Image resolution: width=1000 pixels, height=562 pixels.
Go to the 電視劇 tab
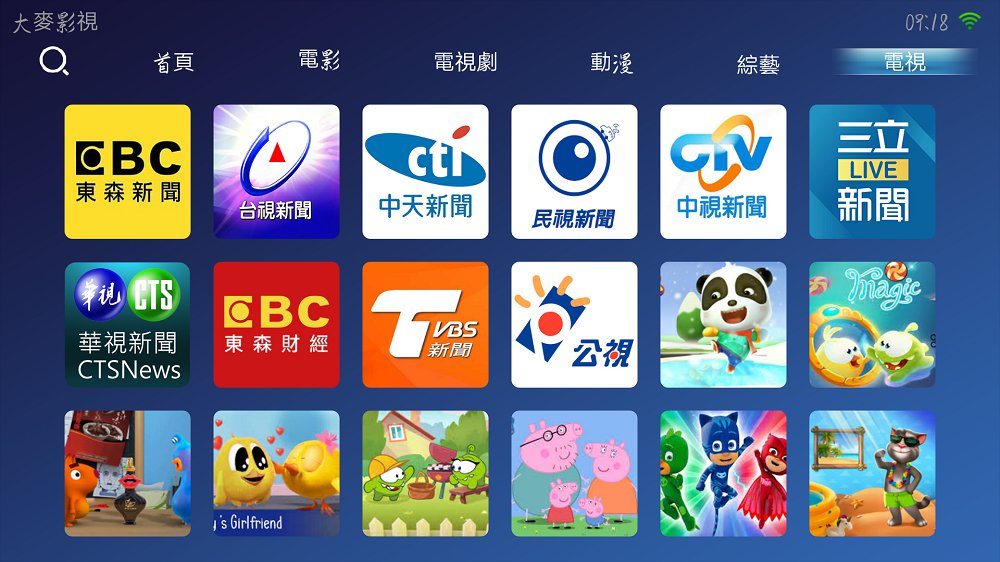click(465, 62)
